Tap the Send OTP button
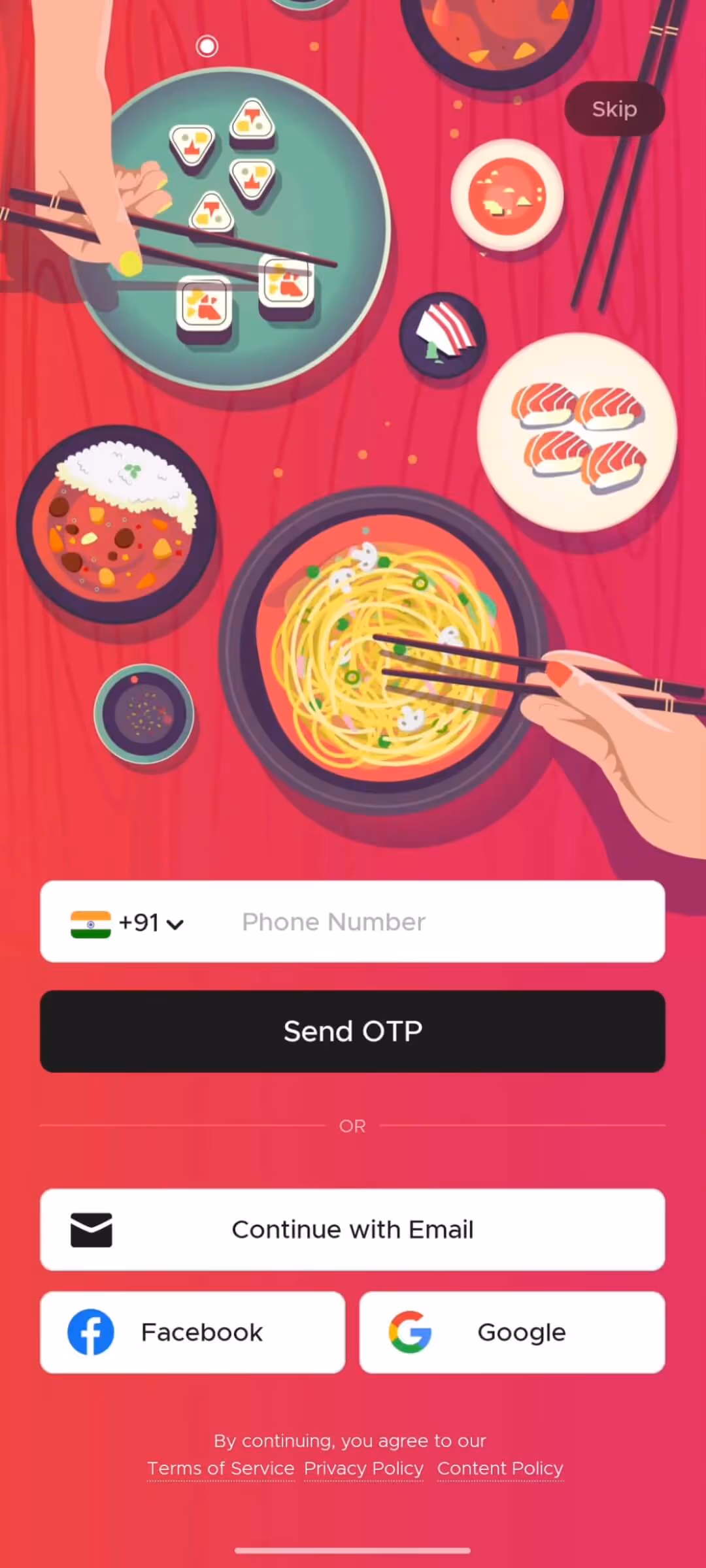Image resolution: width=706 pixels, height=1568 pixels. click(352, 1031)
